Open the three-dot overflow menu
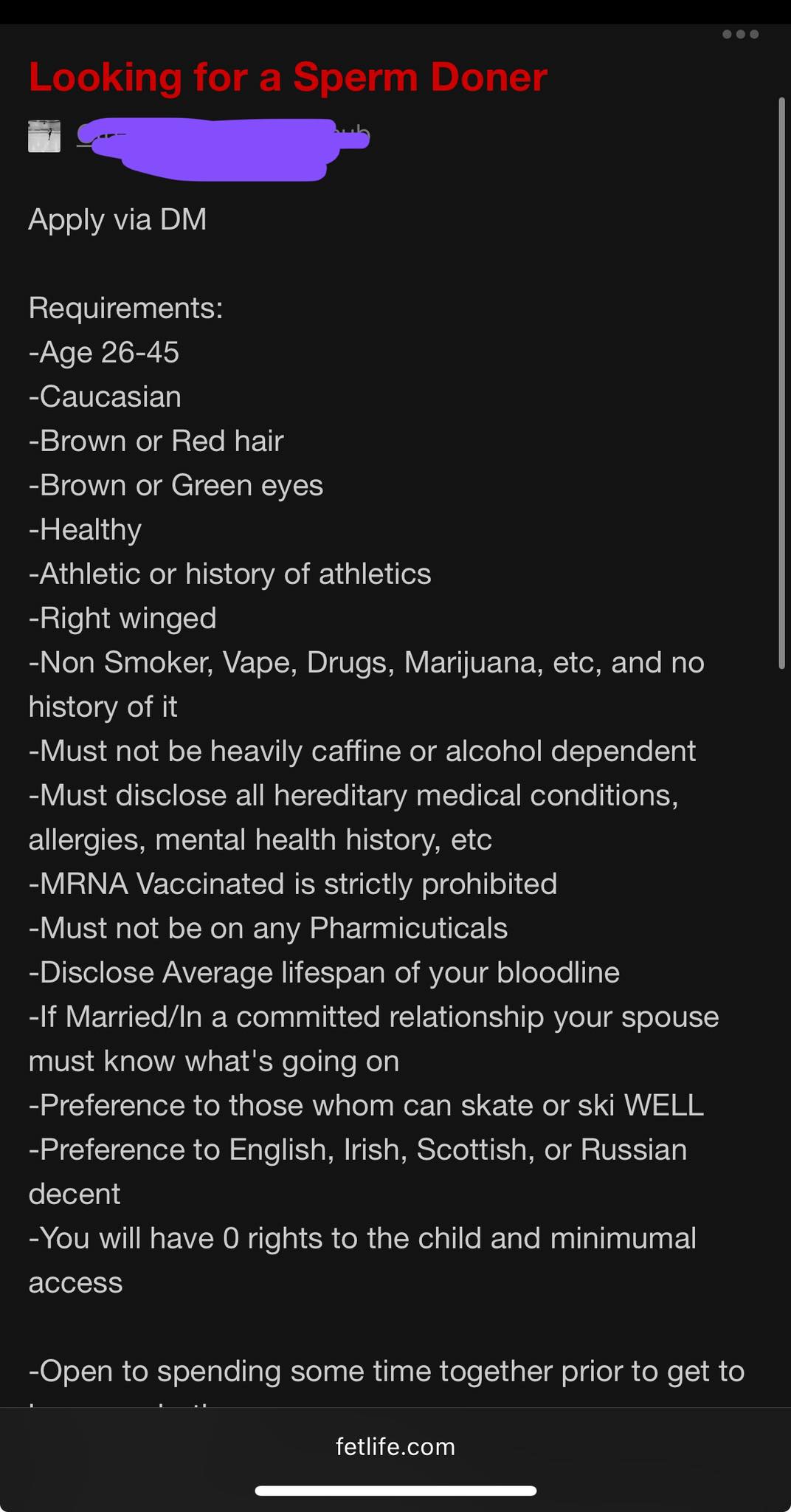 740,34
